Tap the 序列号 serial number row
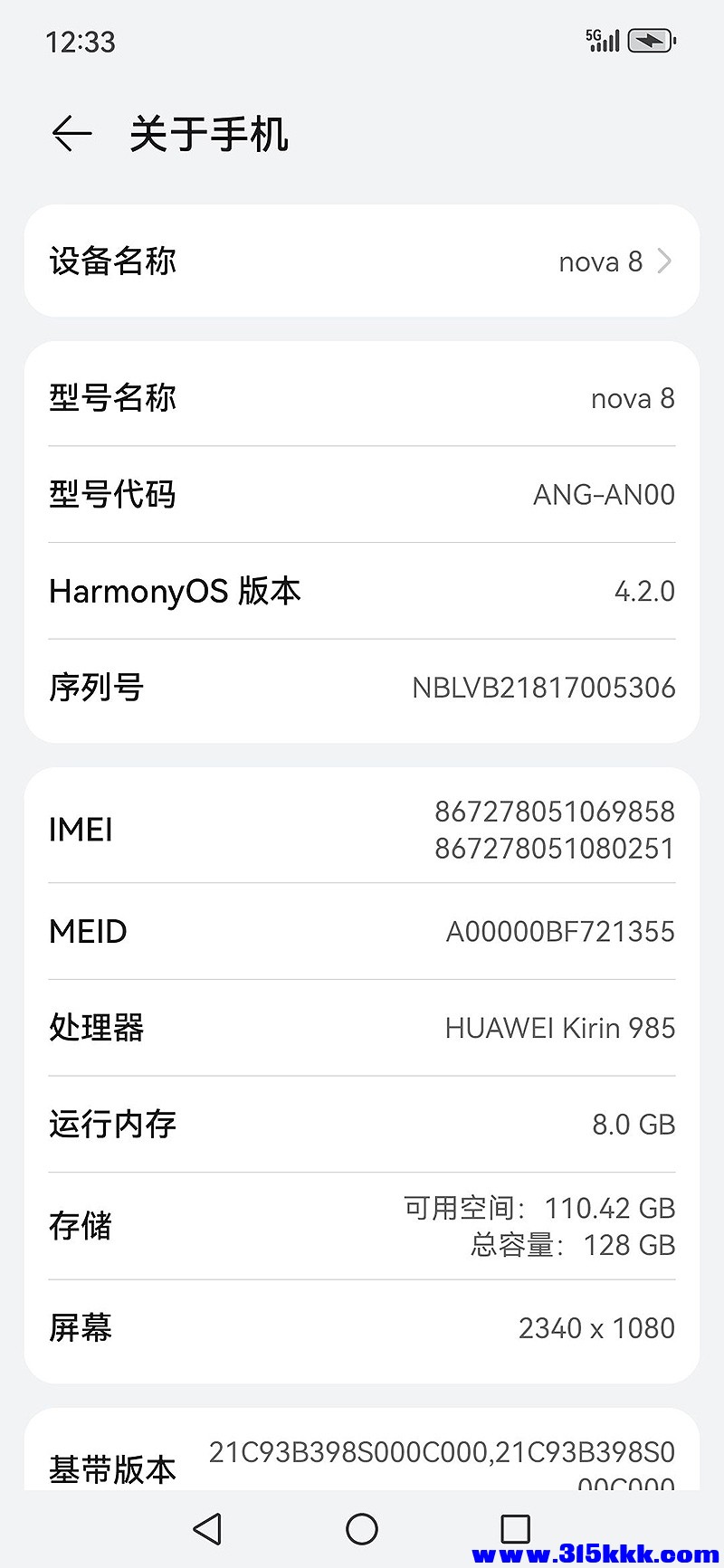The height and width of the screenshot is (1568, 724). [362, 688]
